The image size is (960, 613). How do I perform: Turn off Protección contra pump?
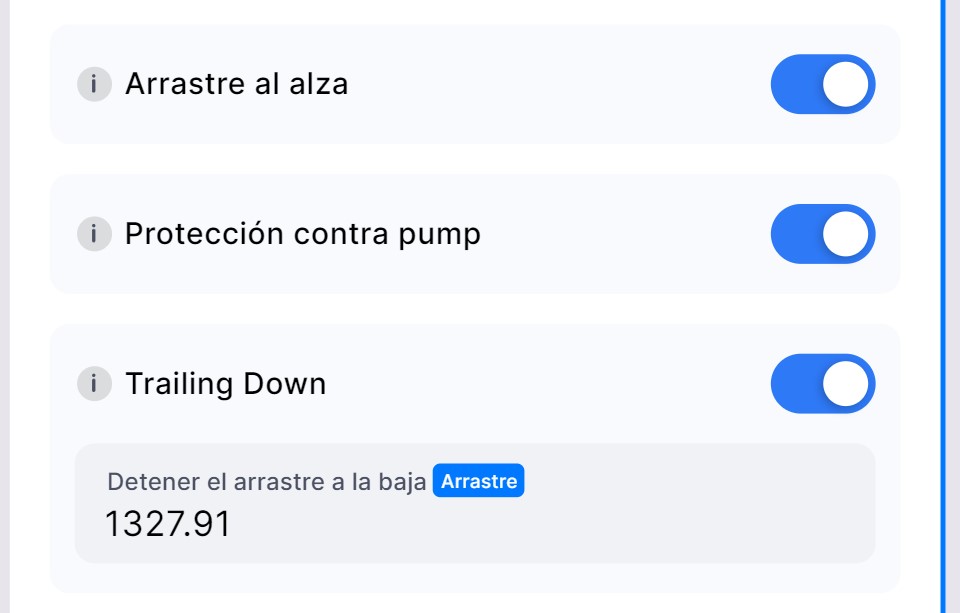[x=822, y=234]
